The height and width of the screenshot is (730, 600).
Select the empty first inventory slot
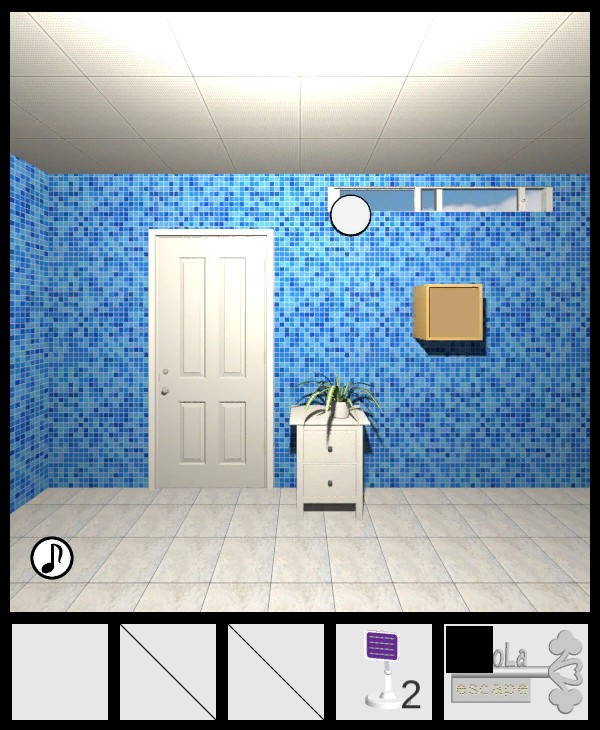[x=60, y=672]
